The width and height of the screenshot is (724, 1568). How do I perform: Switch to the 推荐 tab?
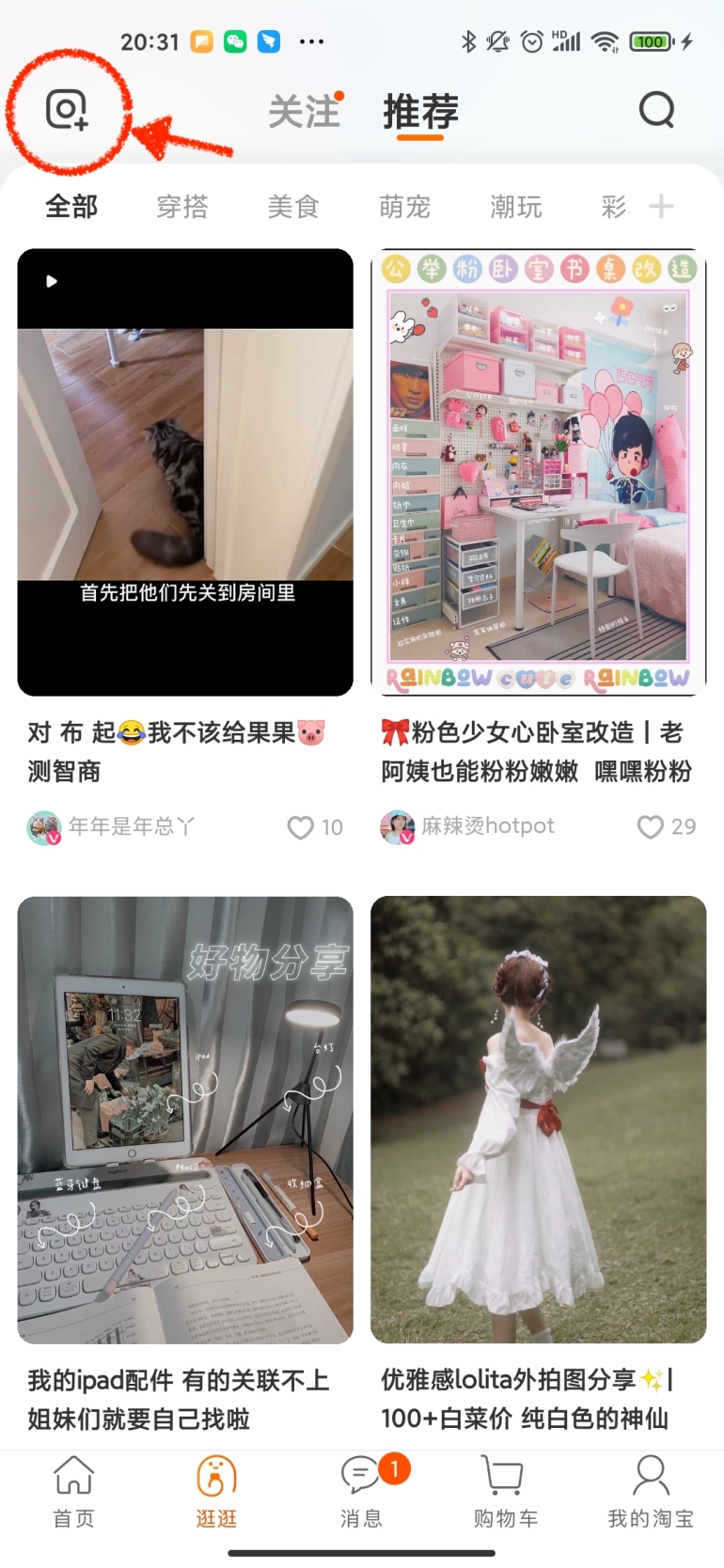click(420, 112)
